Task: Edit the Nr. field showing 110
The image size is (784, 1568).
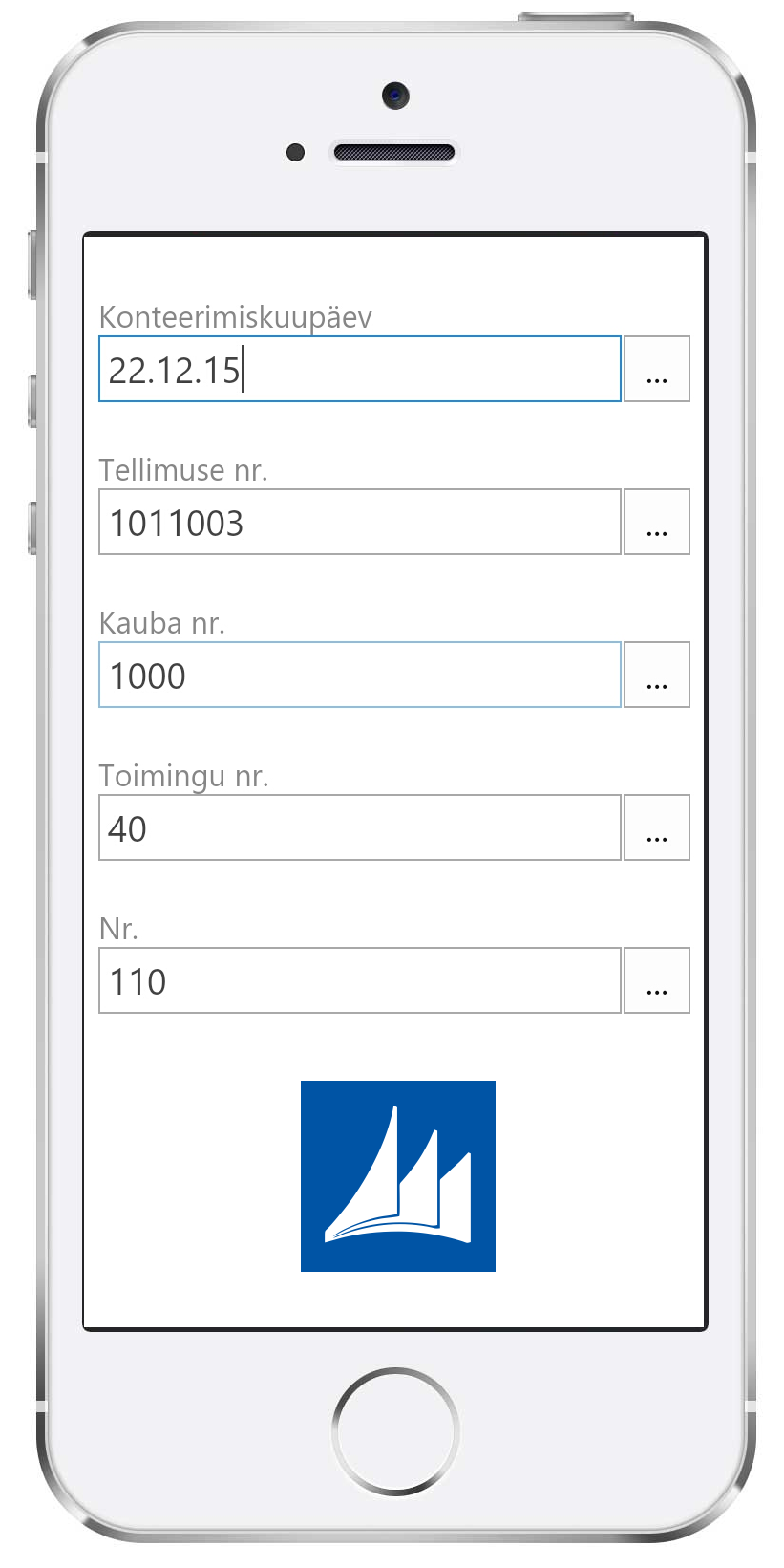Action: 360,980
